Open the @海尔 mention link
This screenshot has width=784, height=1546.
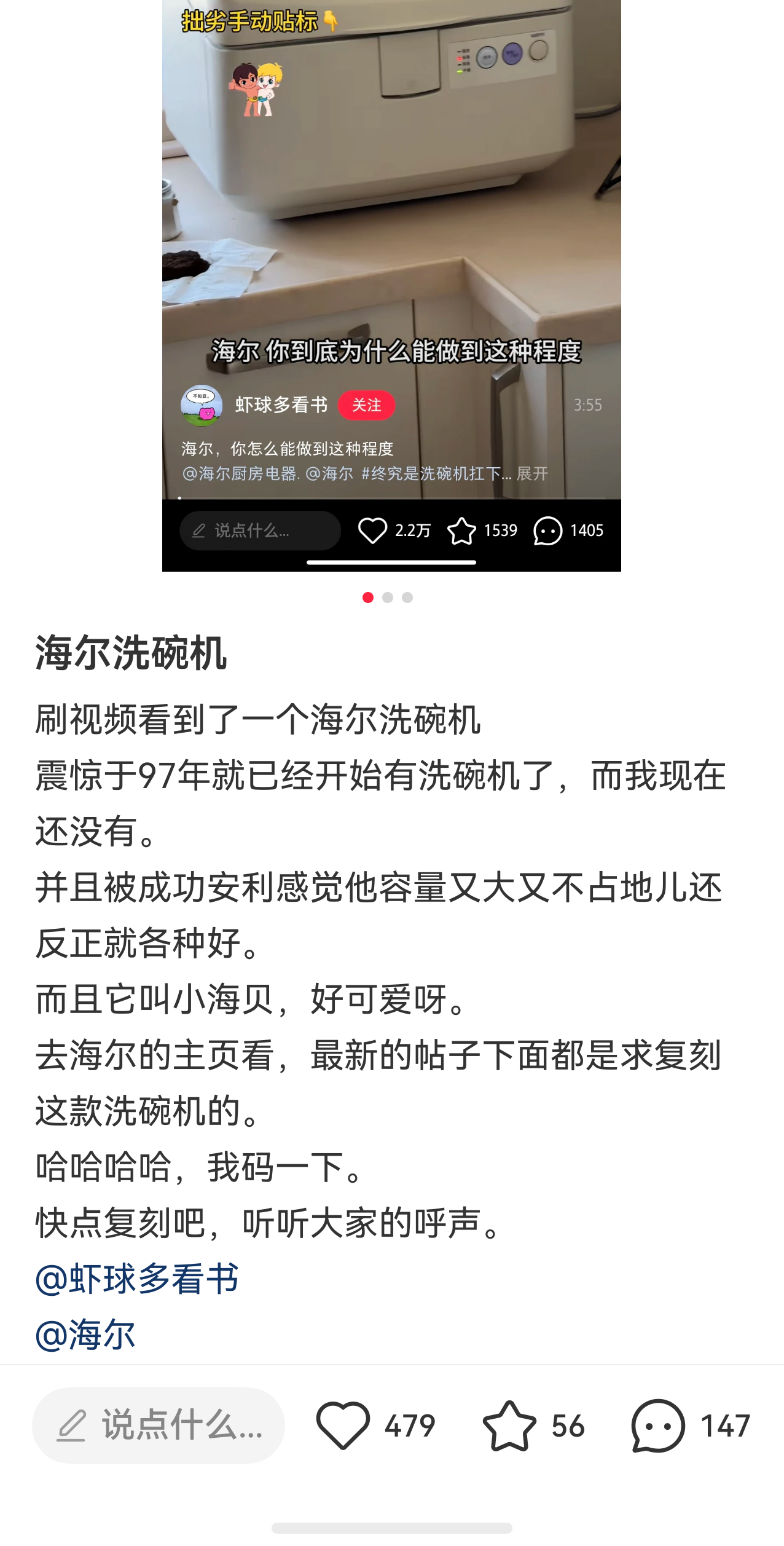85,1335
